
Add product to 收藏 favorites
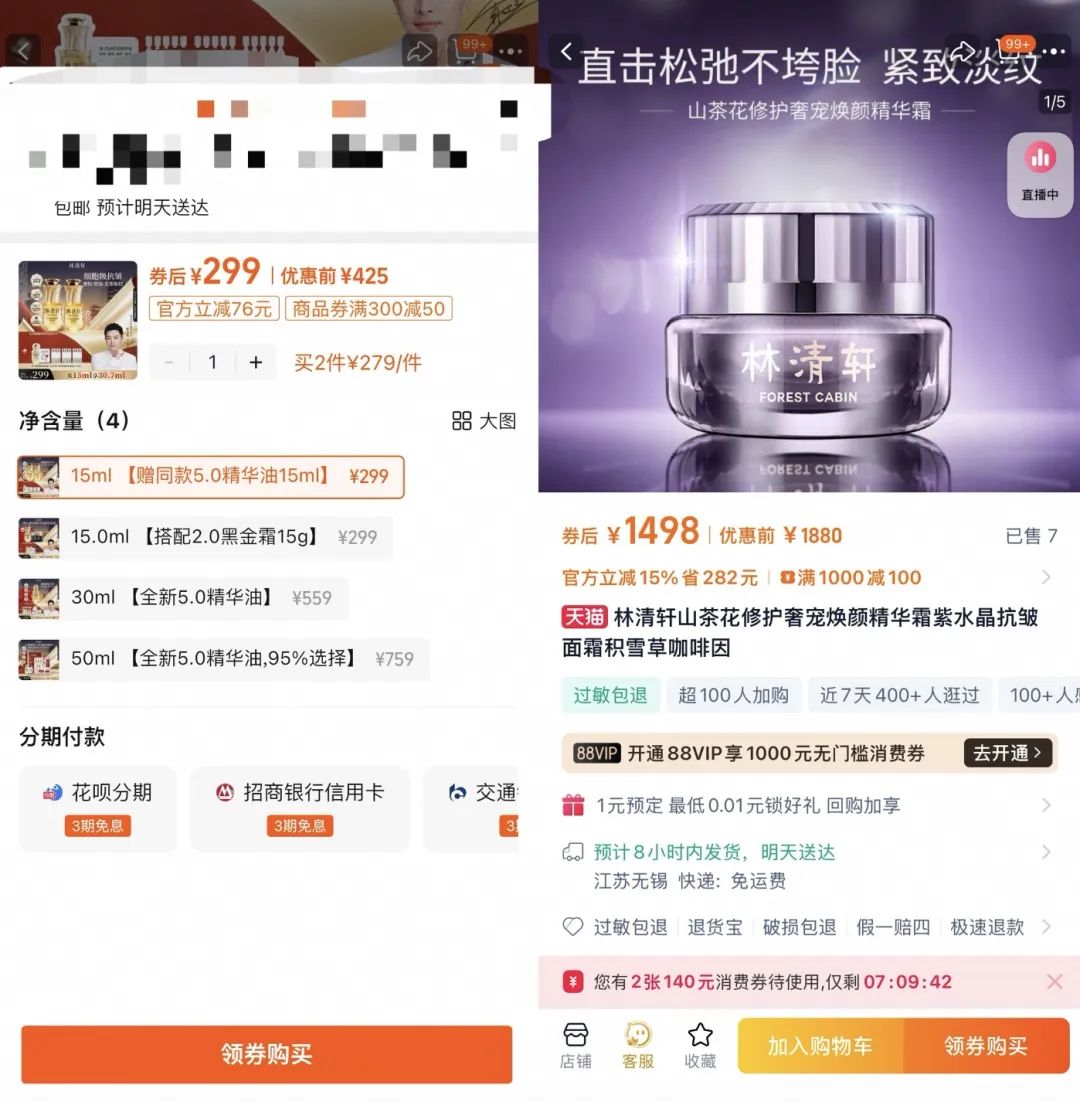[700, 1045]
